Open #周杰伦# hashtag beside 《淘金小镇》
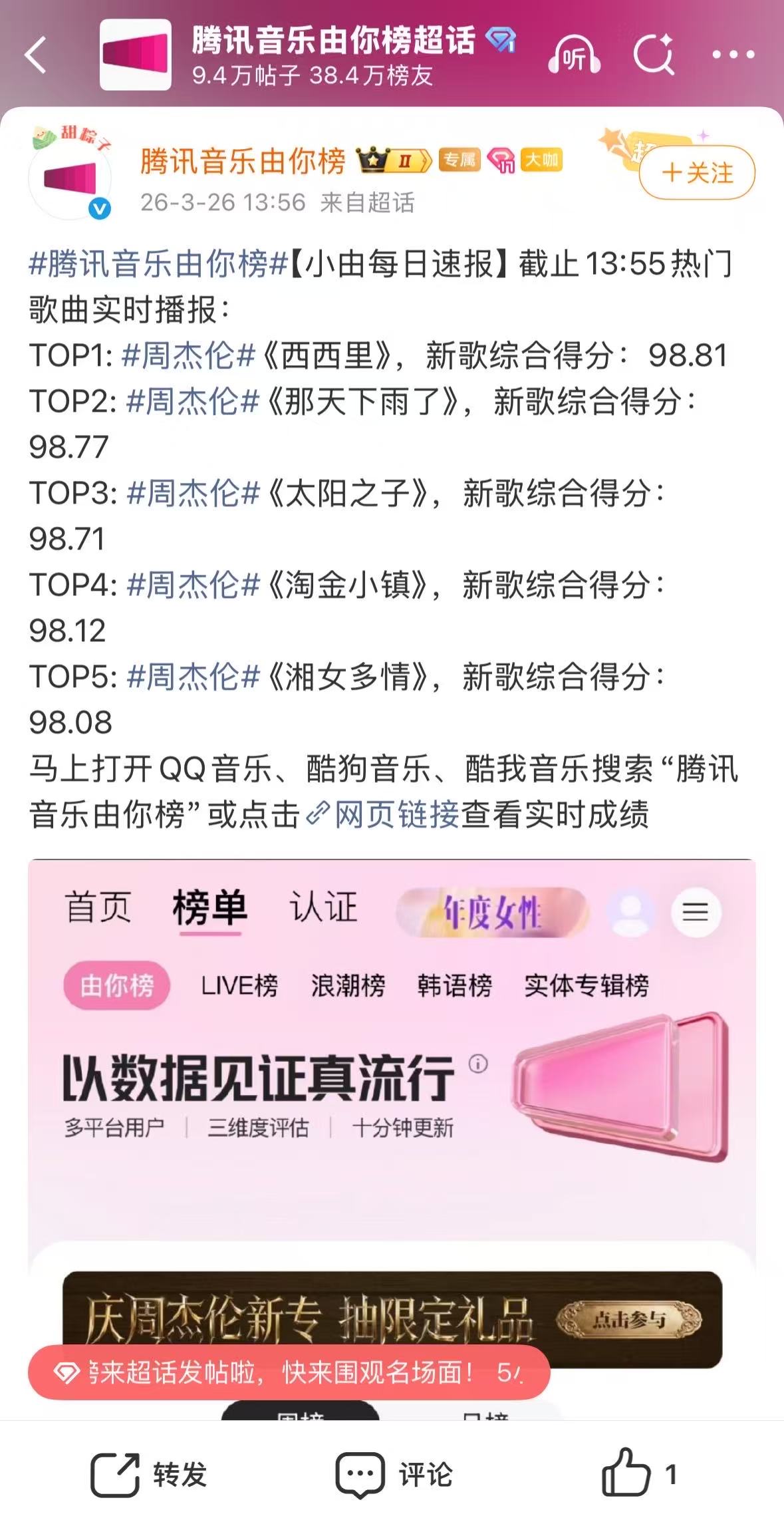Screen dimensions: 784x1536 [x=193, y=585]
